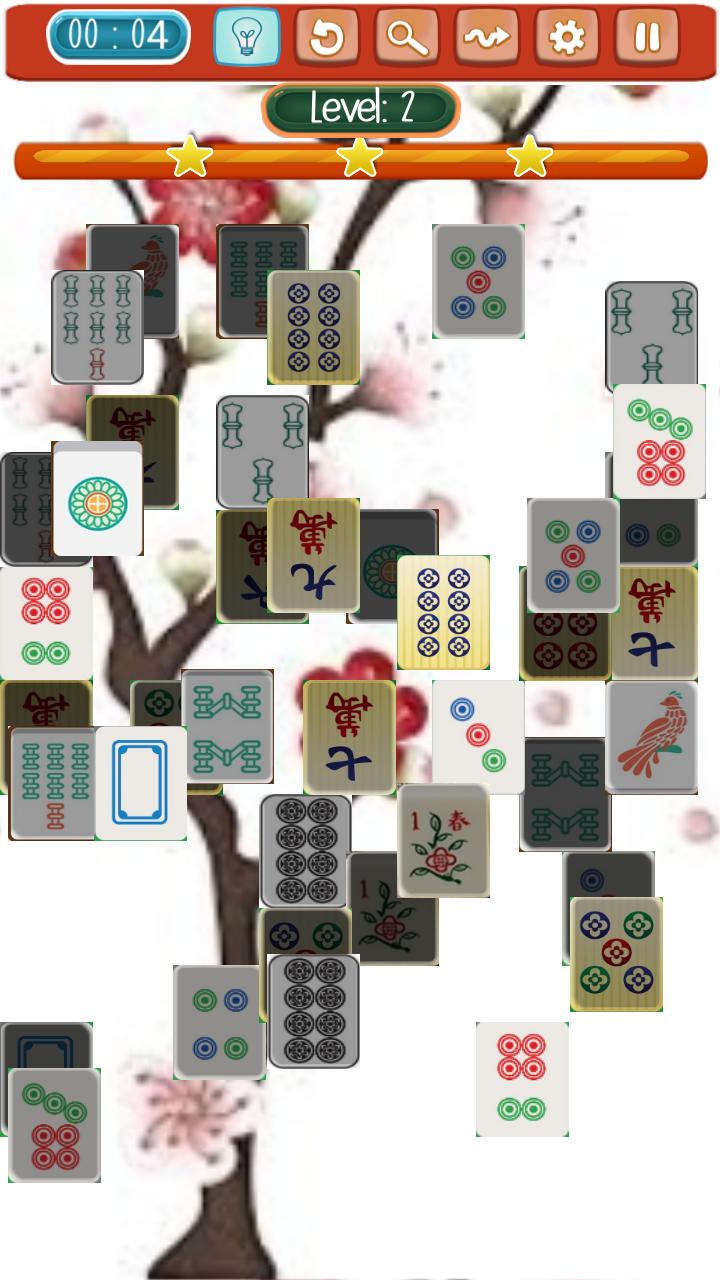Undo the last move
Viewport: 720px width, 1280px height.
point(327,37)
